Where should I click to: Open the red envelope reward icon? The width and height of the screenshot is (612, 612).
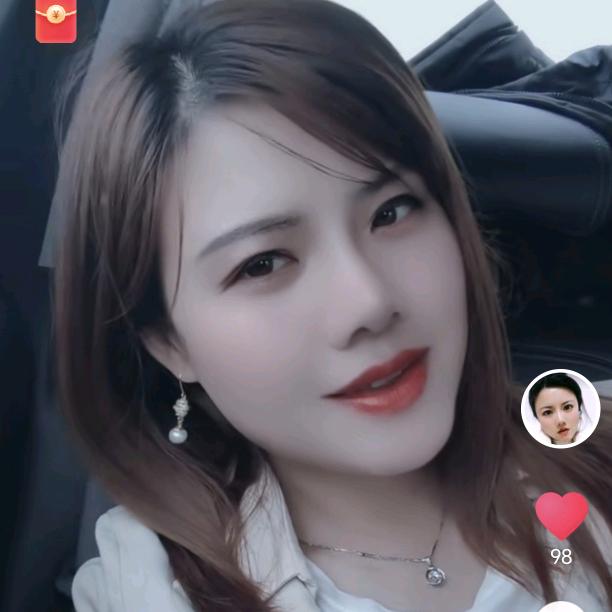pos(56,20)
